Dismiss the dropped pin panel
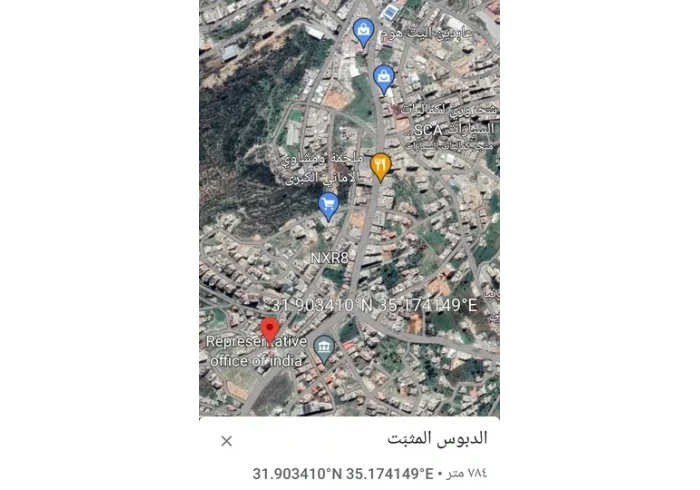Screen dimensions: 700x490 [226, 441]
